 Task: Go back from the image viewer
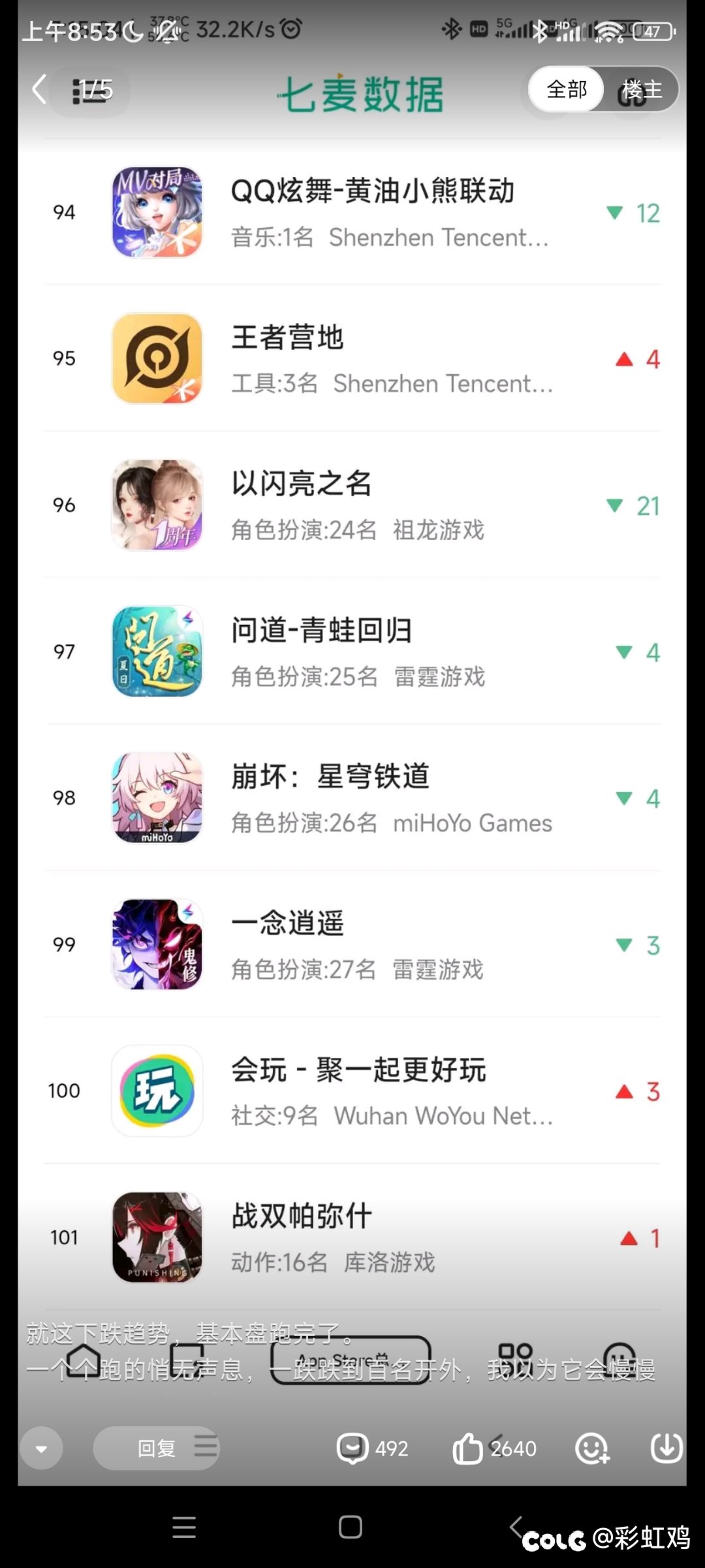coord(39,89)
